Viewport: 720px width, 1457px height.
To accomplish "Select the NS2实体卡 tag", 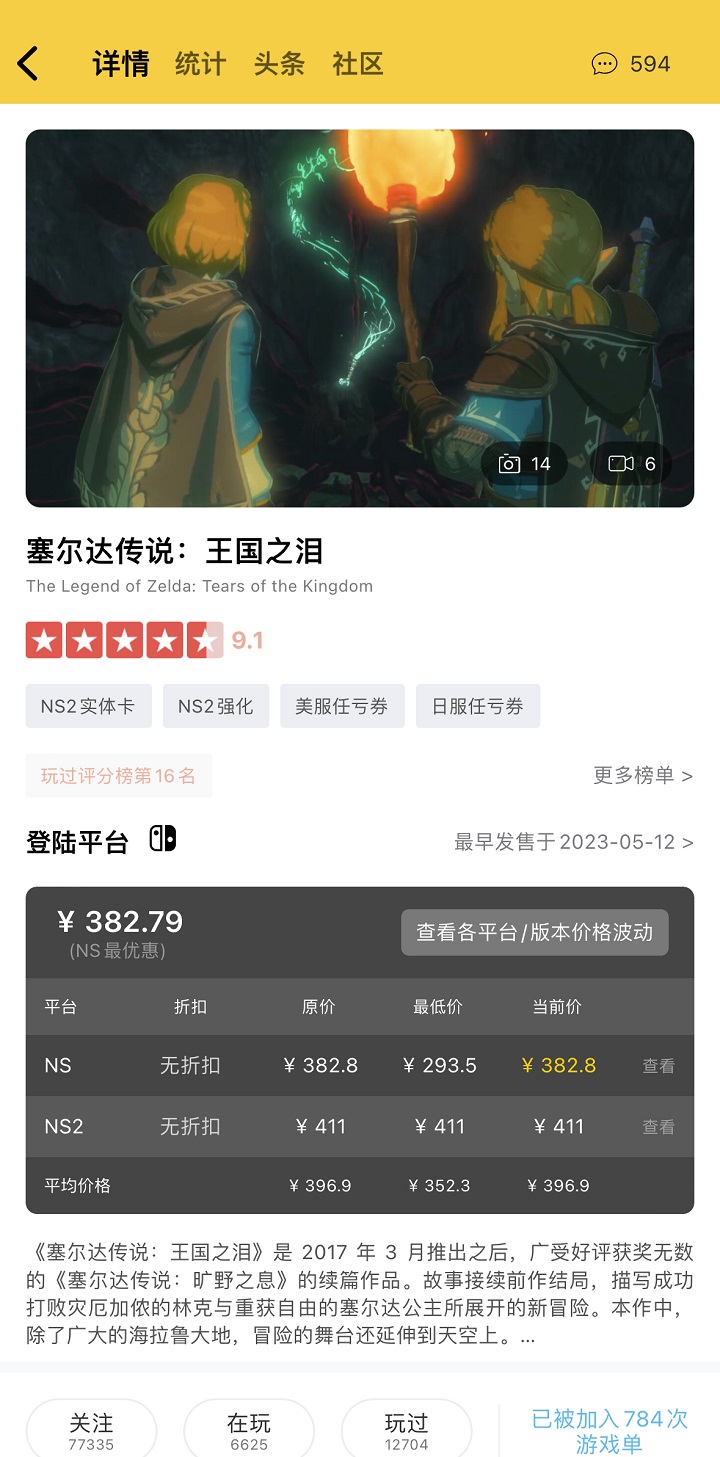I will coord(88,706).
